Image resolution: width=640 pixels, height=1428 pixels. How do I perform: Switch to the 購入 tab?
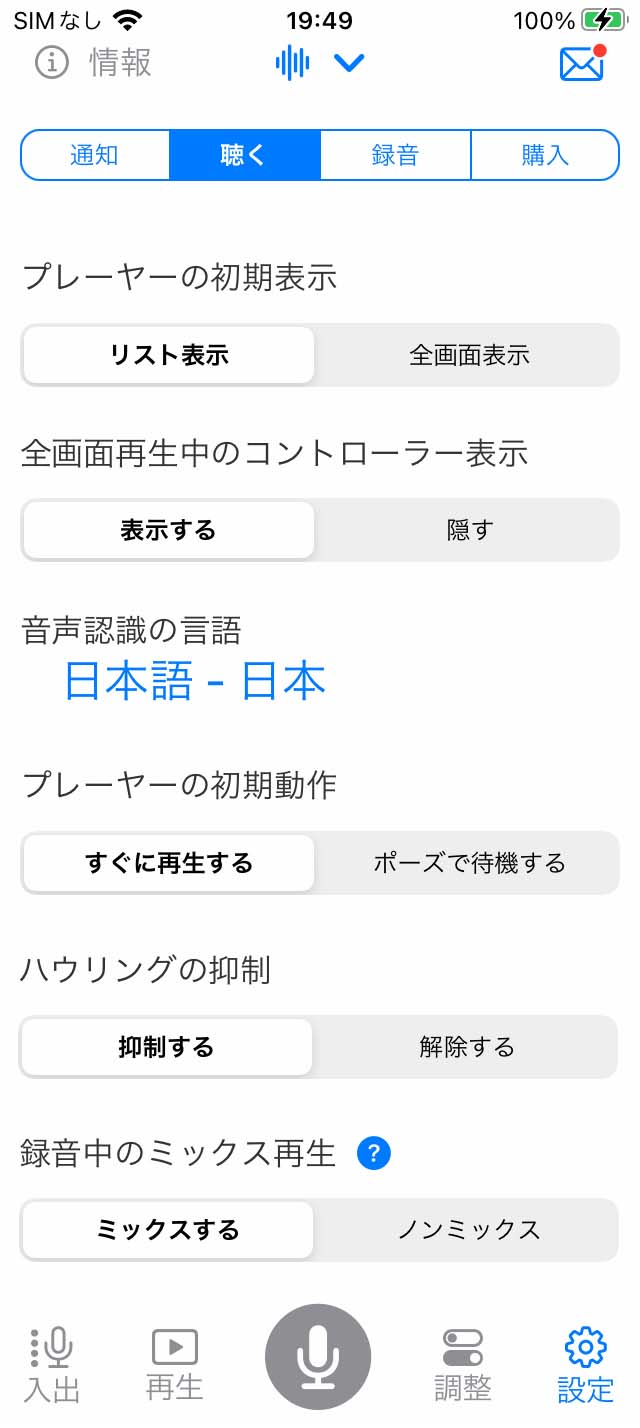545,155
